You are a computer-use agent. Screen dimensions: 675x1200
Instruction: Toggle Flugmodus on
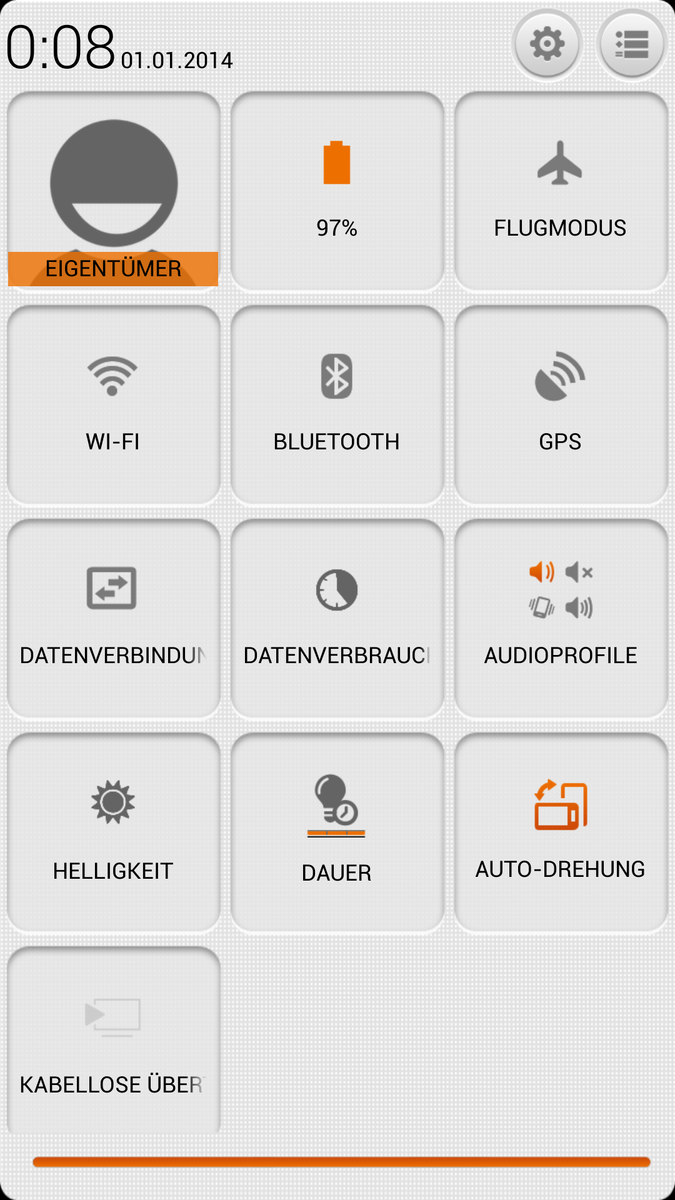(560, 191)
